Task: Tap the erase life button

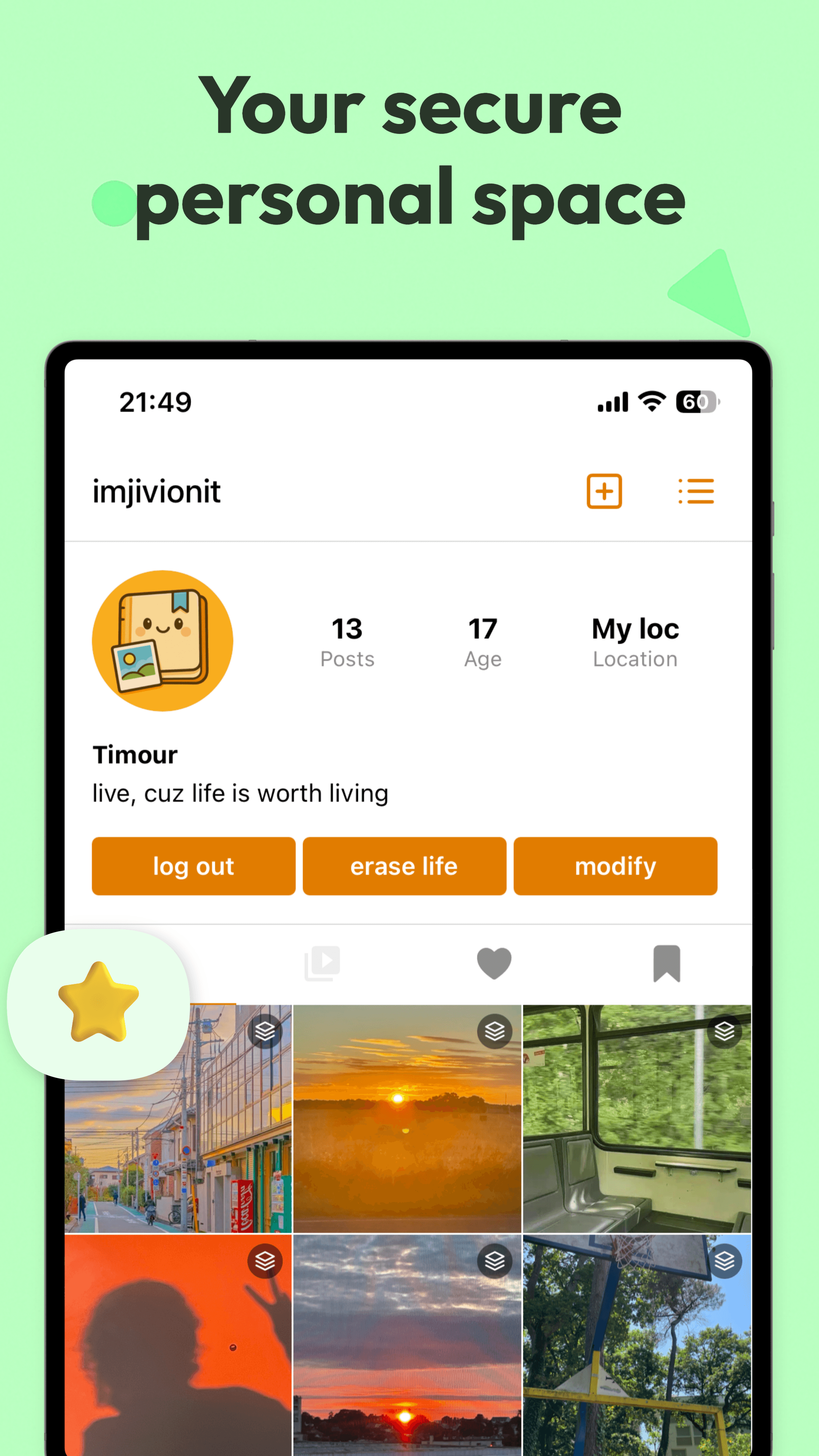Action: coord(404,866)
